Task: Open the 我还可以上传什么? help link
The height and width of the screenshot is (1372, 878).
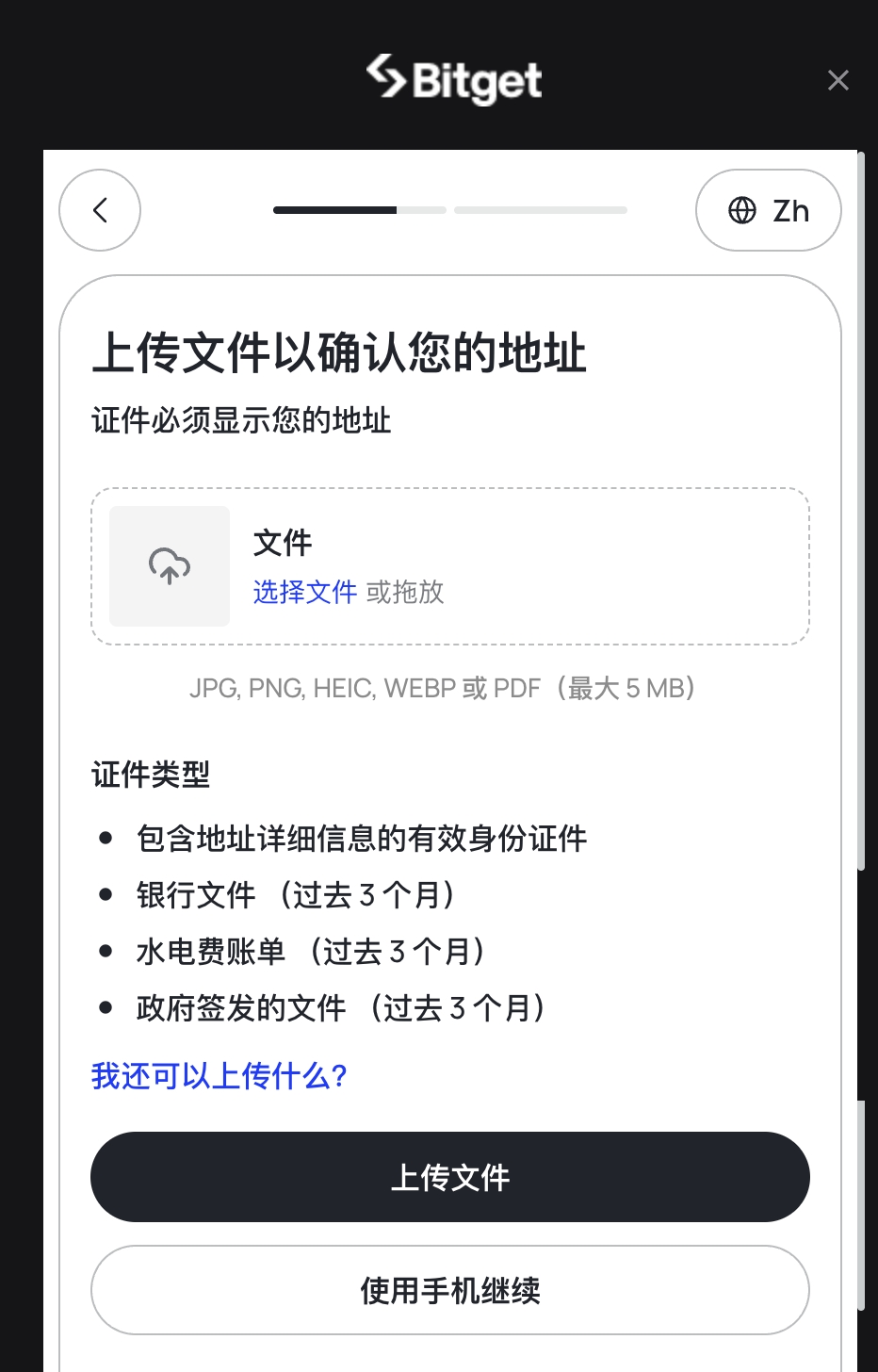Action: (218, 1074)
